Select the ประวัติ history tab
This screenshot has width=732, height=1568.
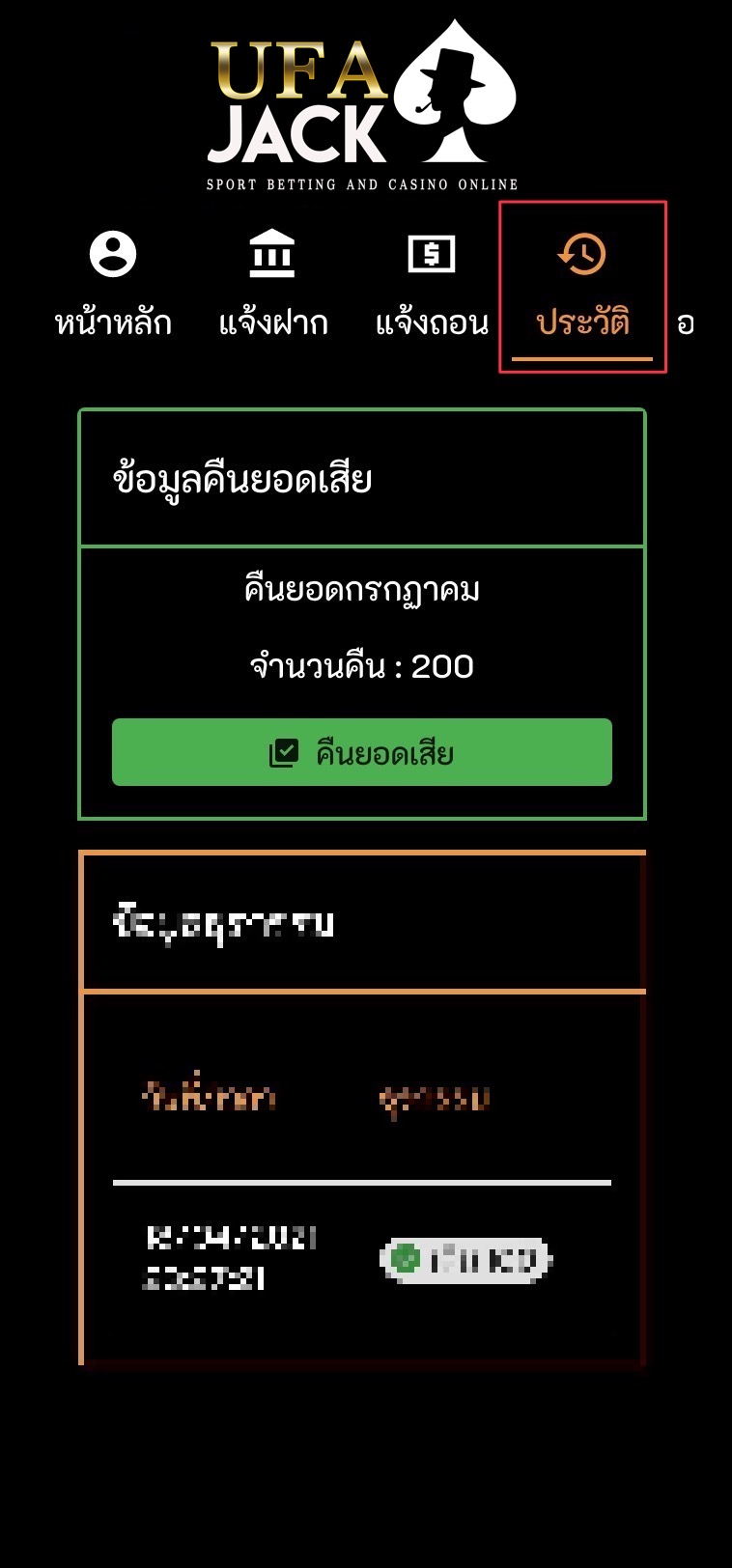click(582, 287)
